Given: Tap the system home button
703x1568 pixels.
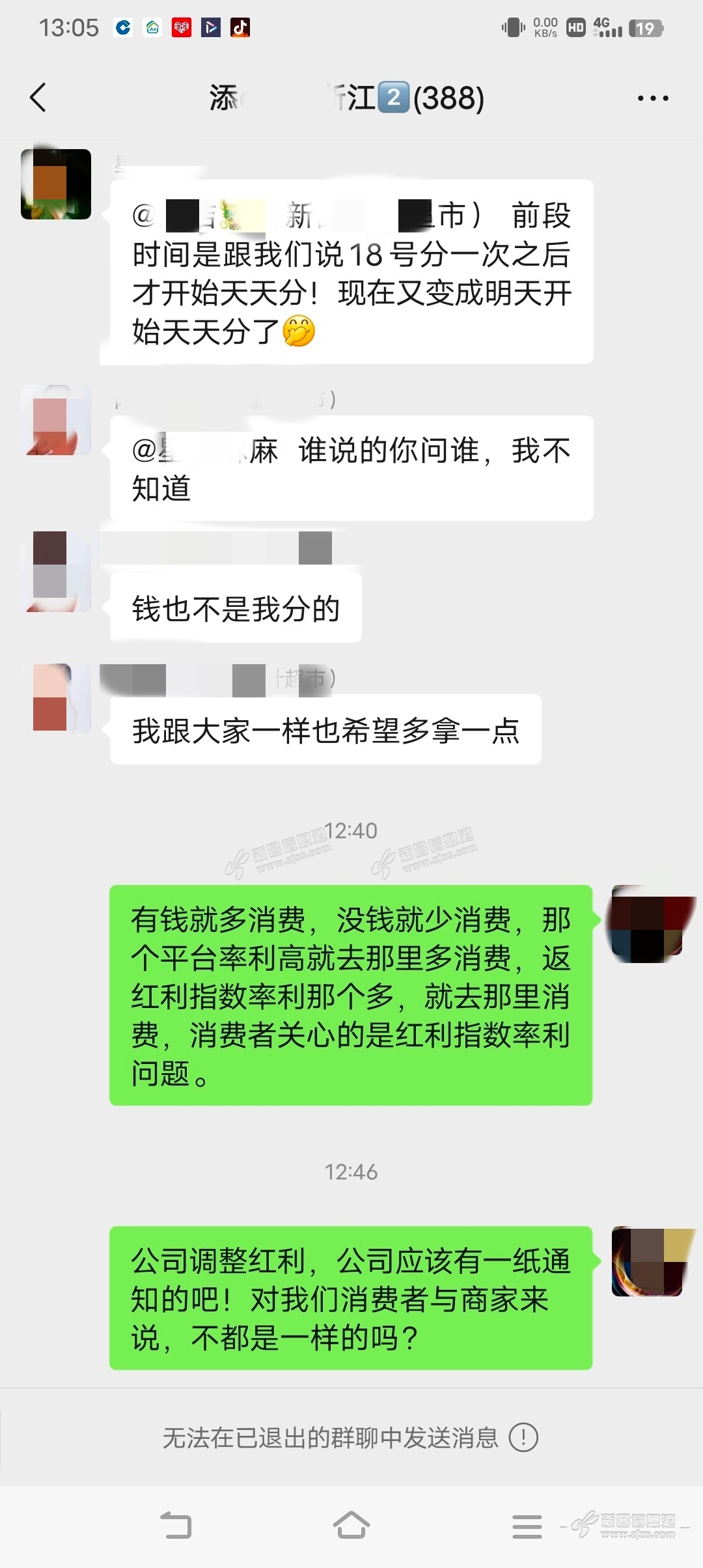Looking at the screenshot, I should pyautogui.click(x=351, y=1525).
